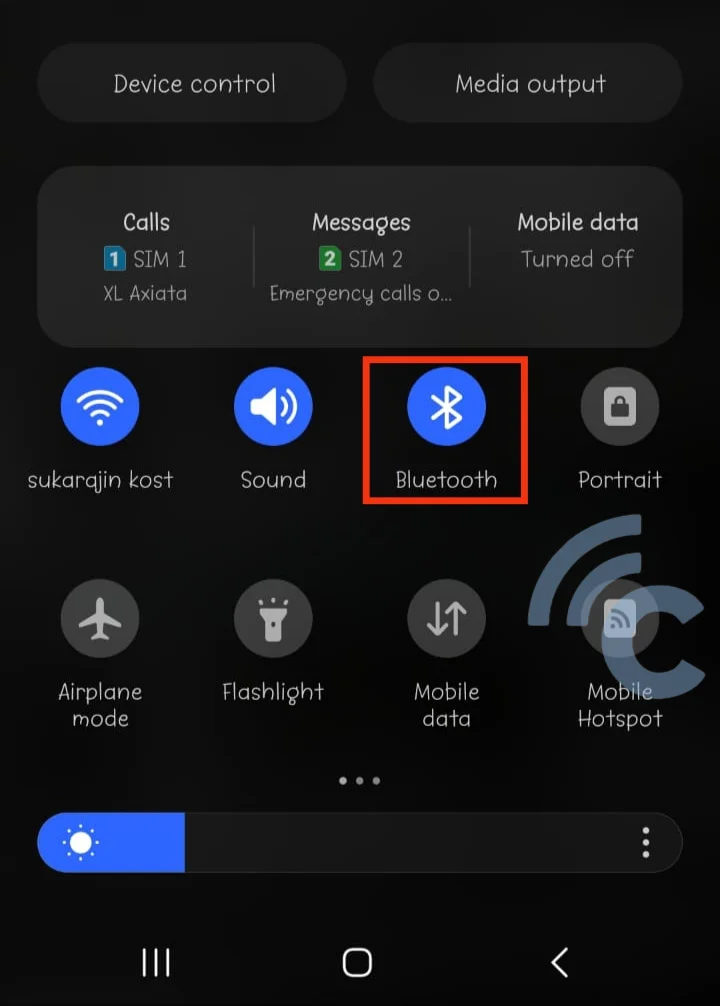Screen dimensions: 720x1006
Task: Disable Wi-Fi connection sukarqjin kost
Action: pyautogui.click(x=99, y=405)
